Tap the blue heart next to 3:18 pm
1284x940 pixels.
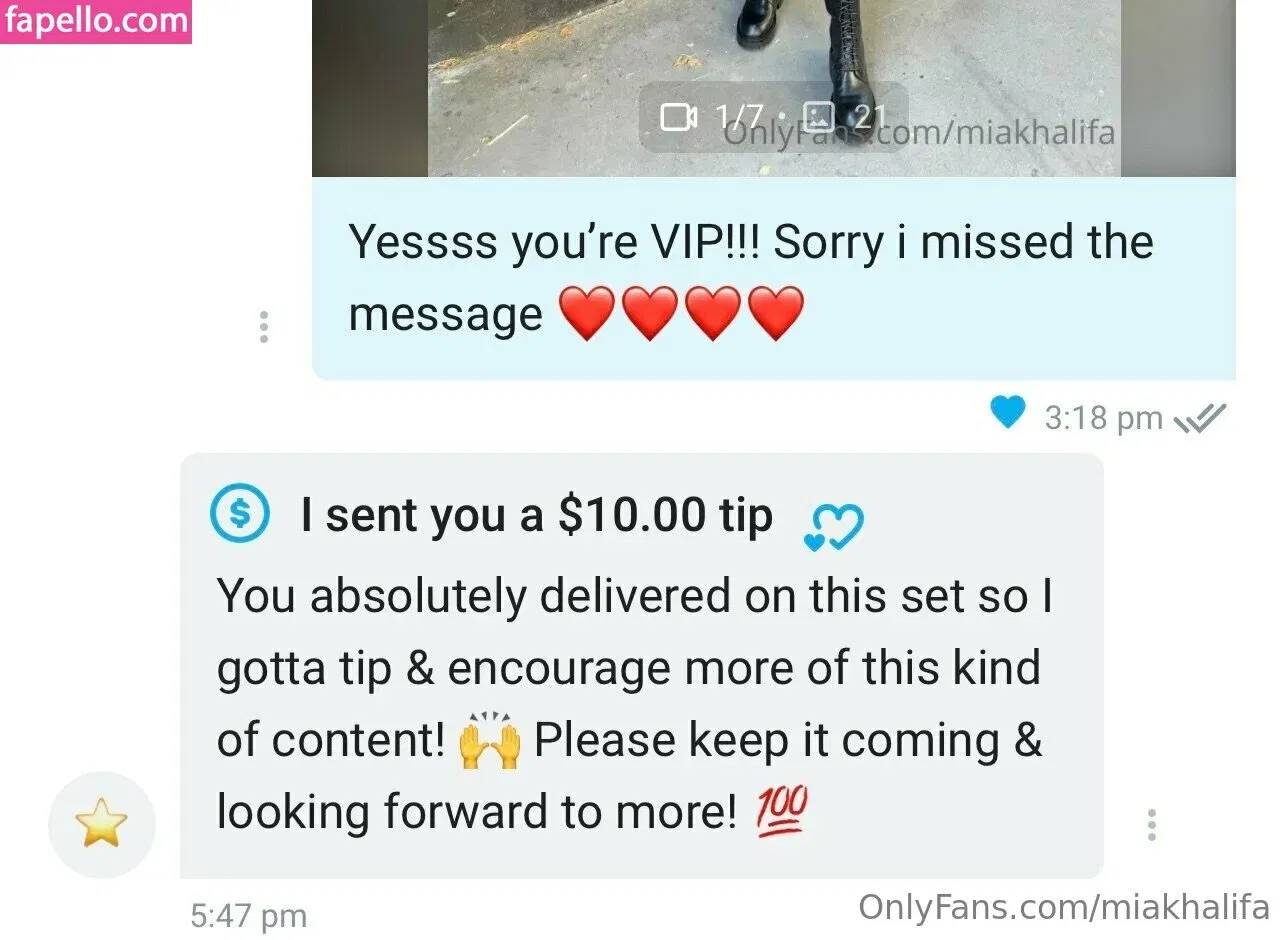1008,411
